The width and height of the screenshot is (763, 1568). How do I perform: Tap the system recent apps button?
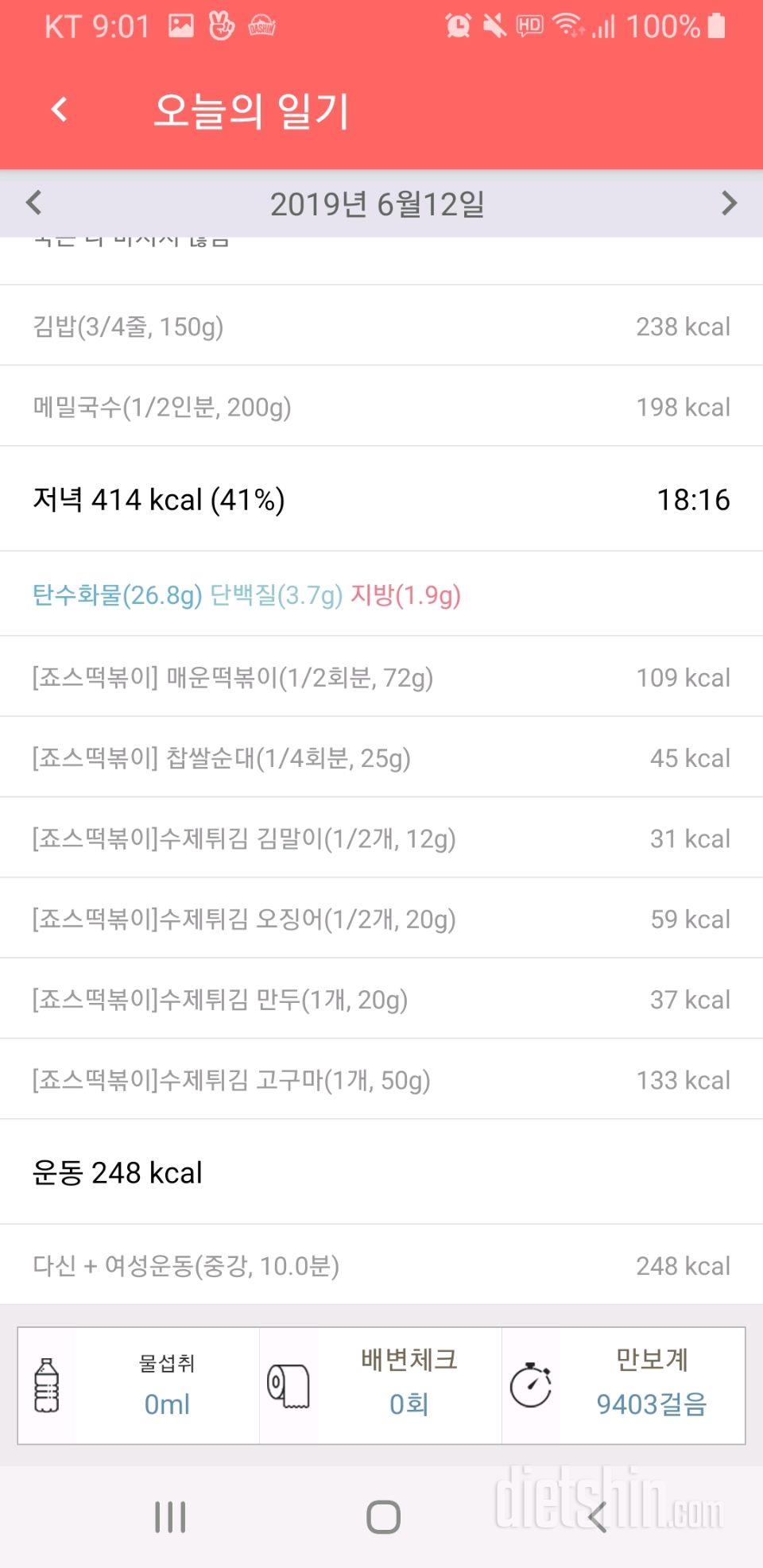(170, 1517)
